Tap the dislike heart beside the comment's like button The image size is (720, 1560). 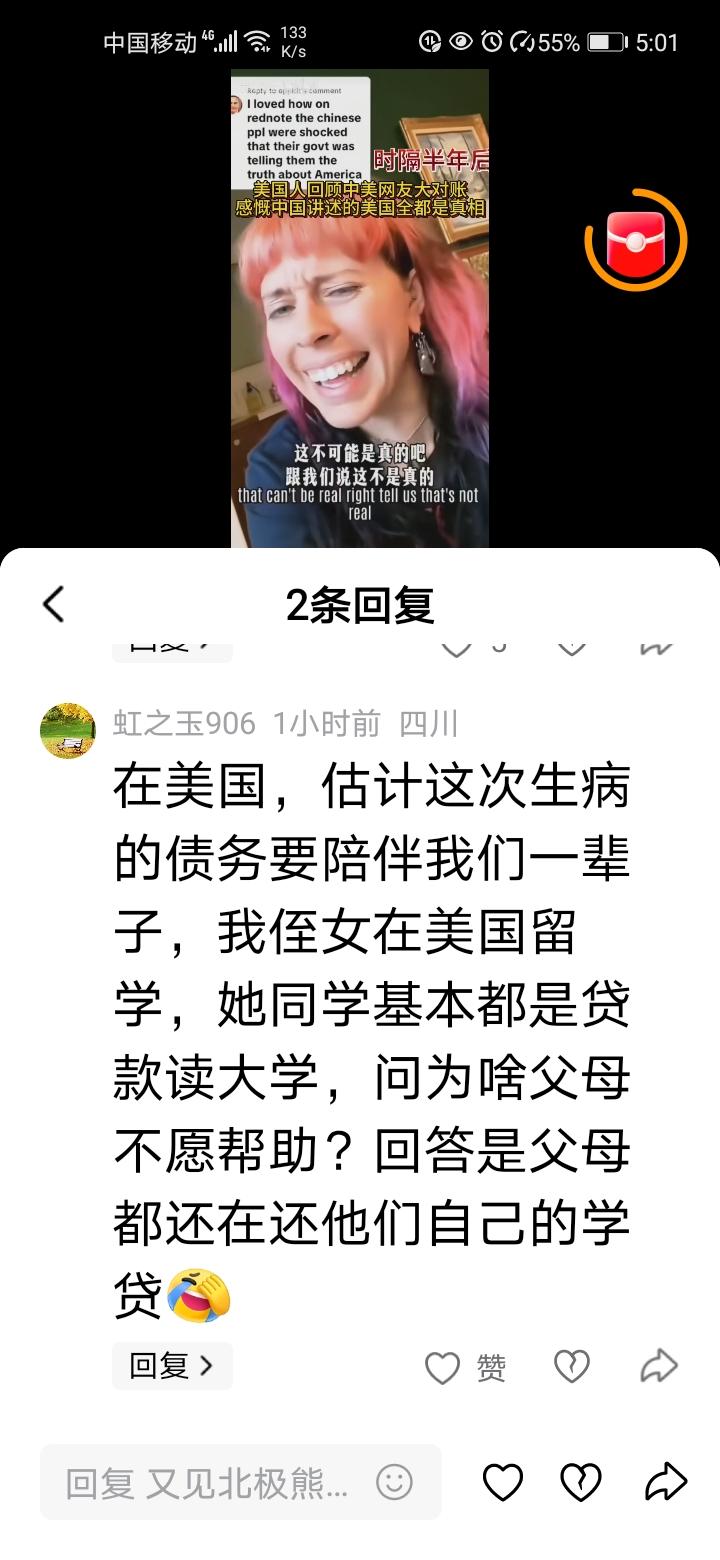click(571, 1364)
